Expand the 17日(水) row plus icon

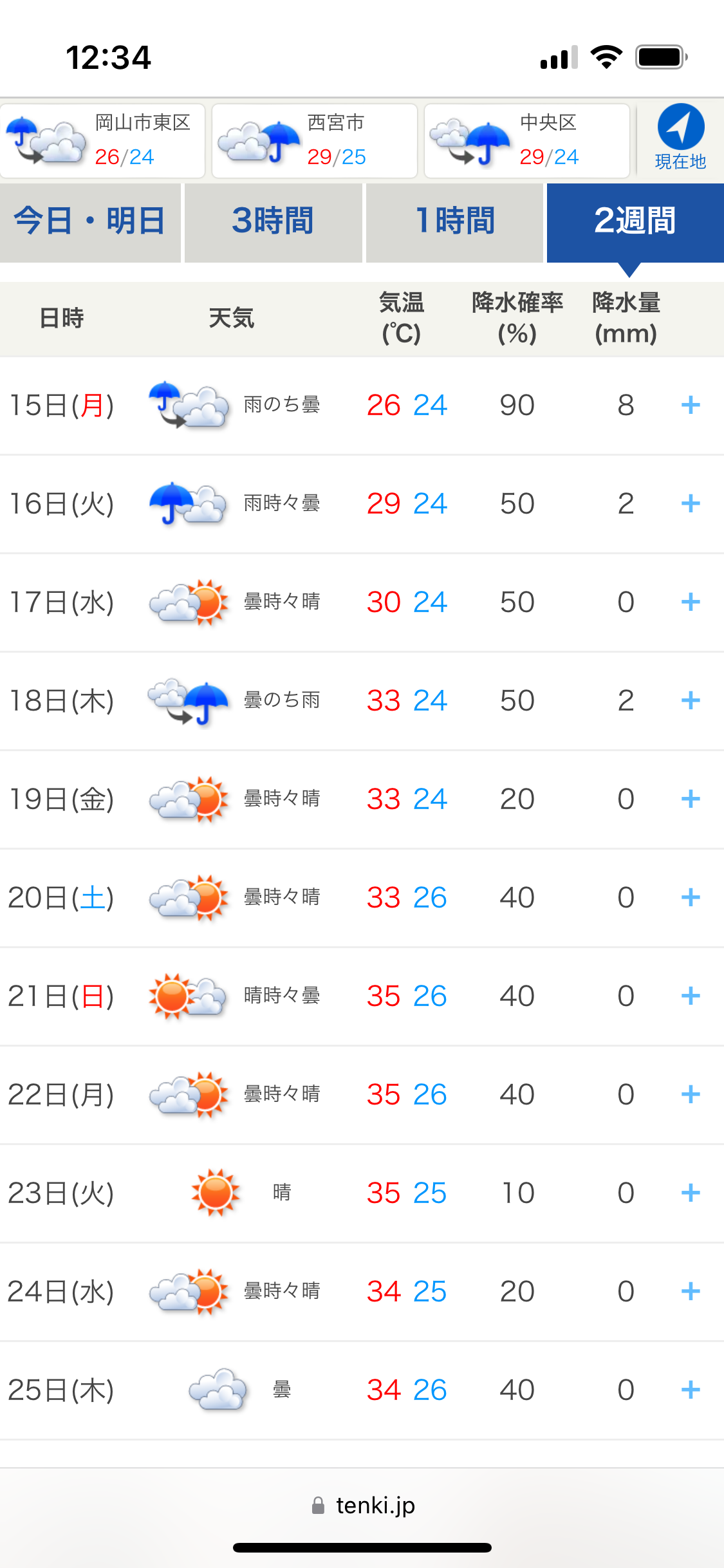tap(691, 602)
